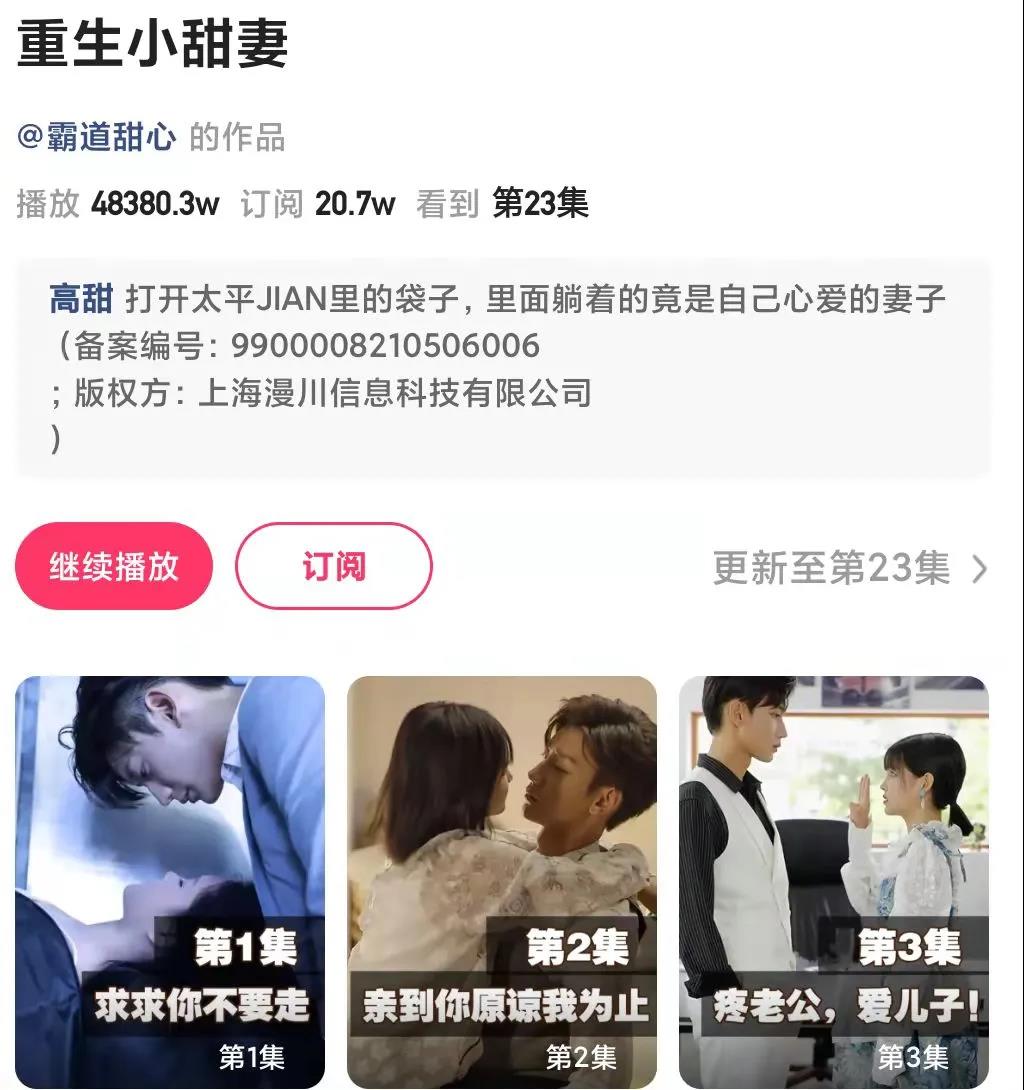1024x1090 pixels.
Task: Subscribe with the 订阅 button
Action: pos(333,566)
